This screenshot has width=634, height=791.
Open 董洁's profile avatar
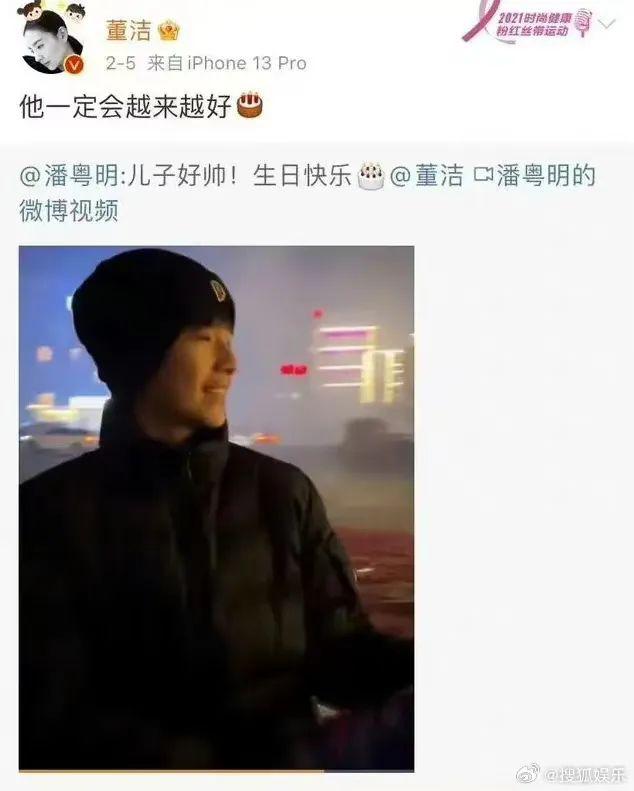pos(50,38)
